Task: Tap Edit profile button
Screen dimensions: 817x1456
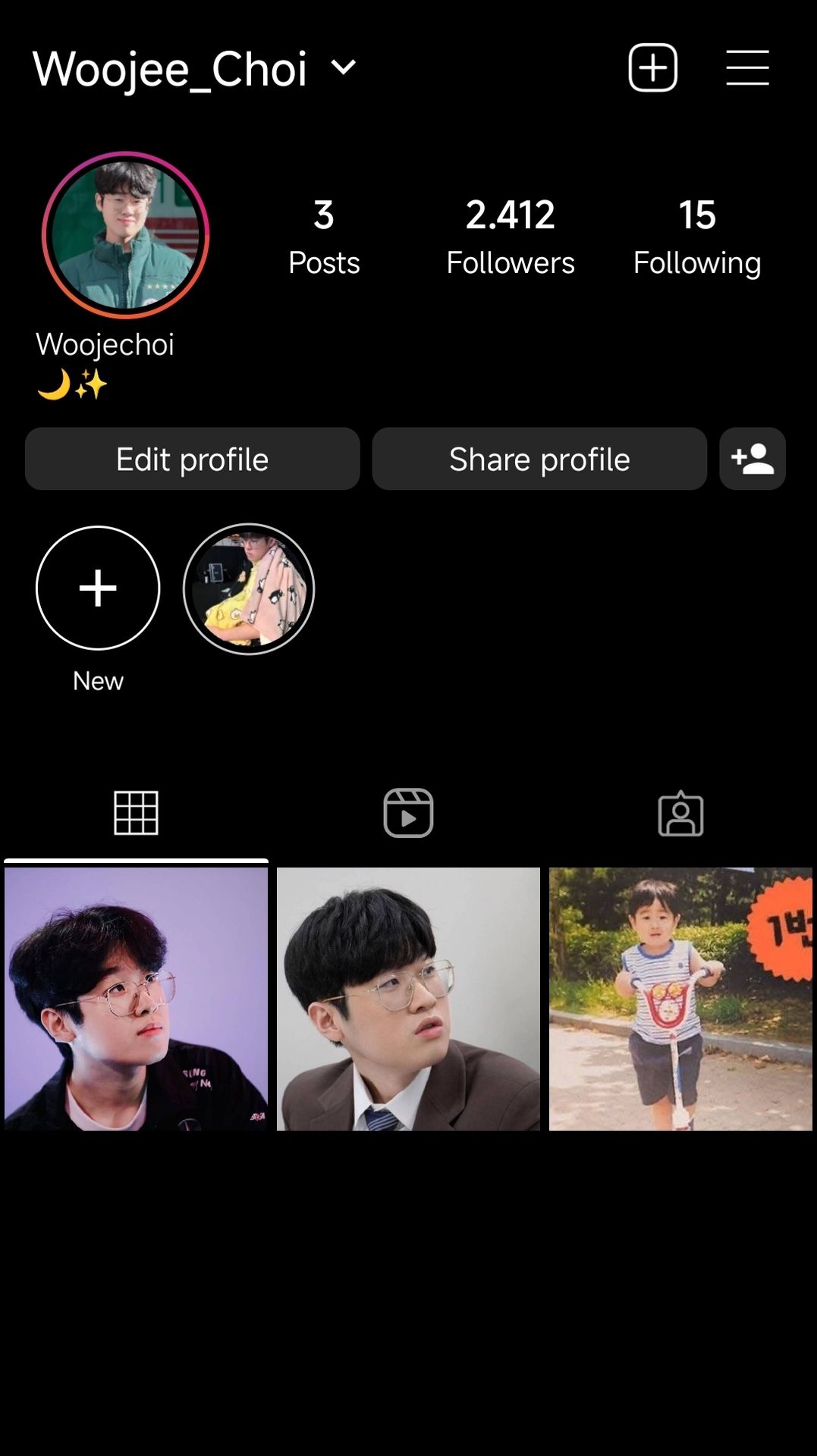Action: click(192, 459)
